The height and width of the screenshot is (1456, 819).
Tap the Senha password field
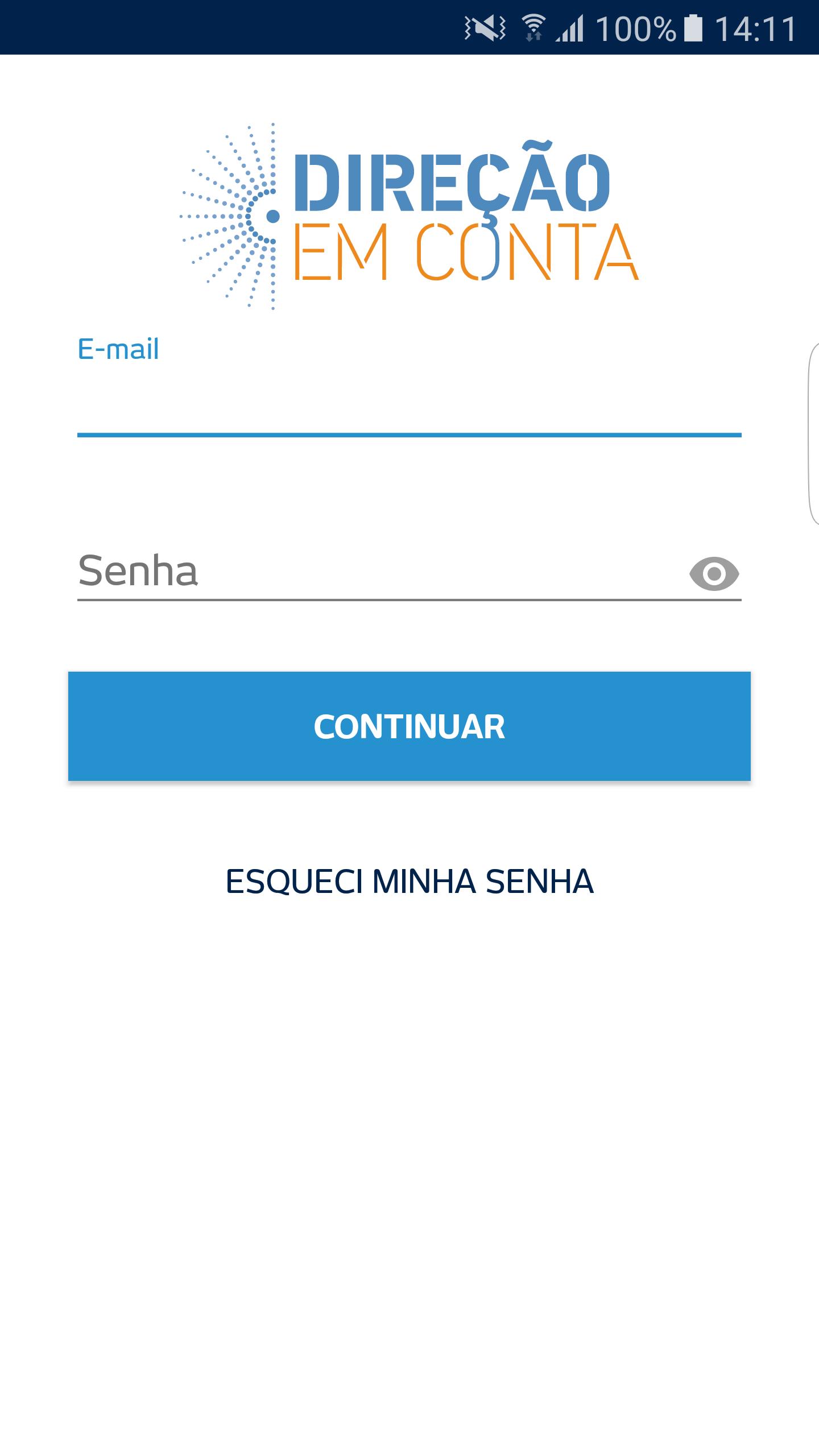(375, 571)
